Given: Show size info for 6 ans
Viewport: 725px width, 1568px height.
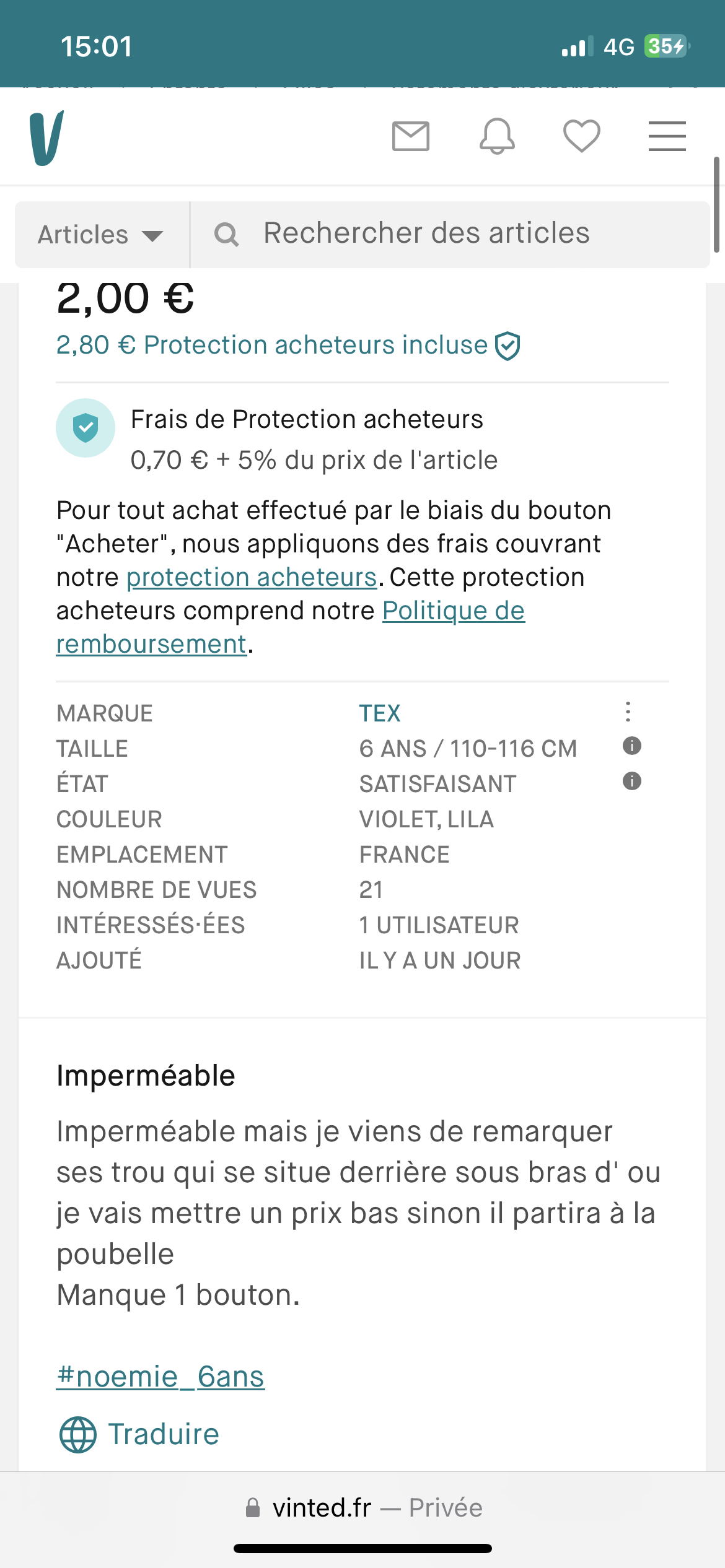Looking at the screenshot, I should pos(631,746).
